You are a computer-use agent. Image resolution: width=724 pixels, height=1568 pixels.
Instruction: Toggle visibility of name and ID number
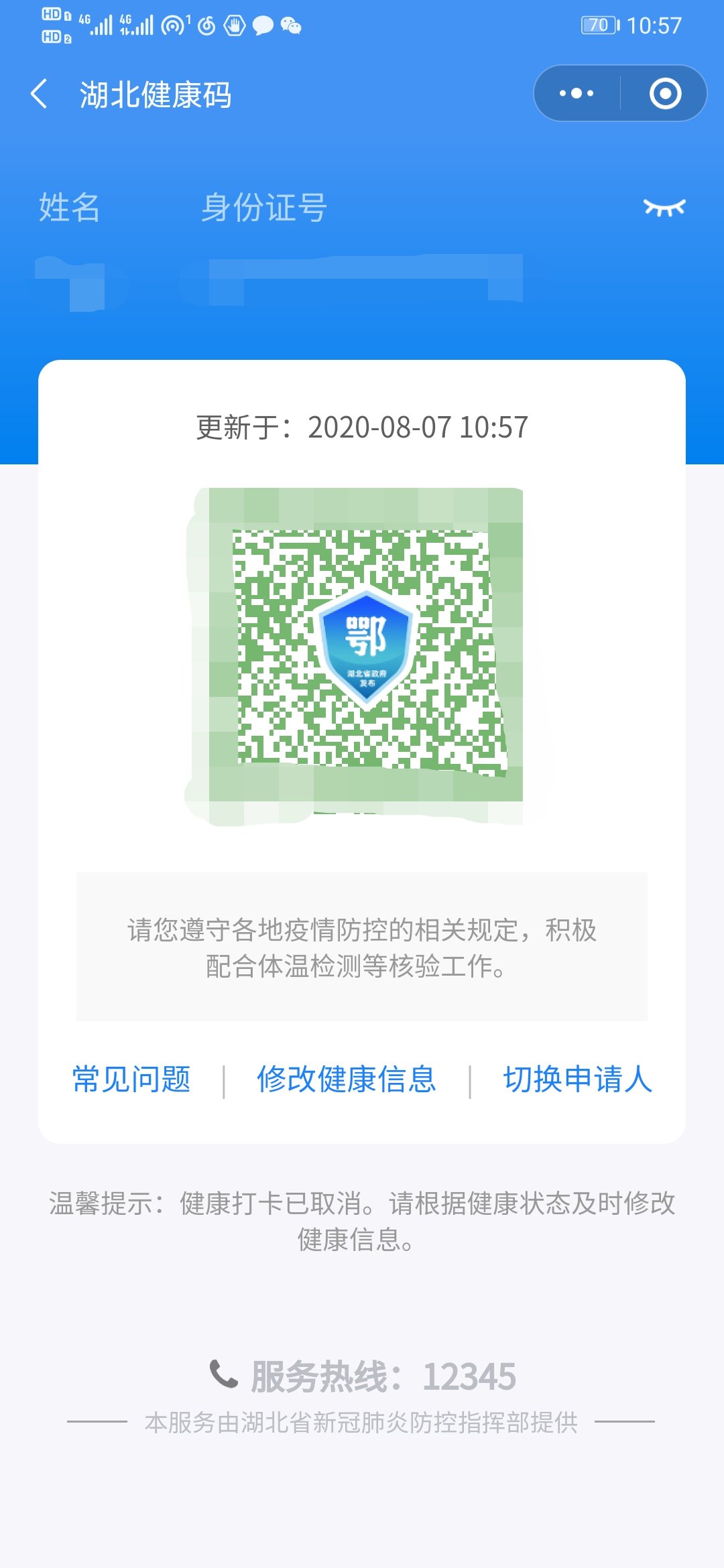coord(664,208)
